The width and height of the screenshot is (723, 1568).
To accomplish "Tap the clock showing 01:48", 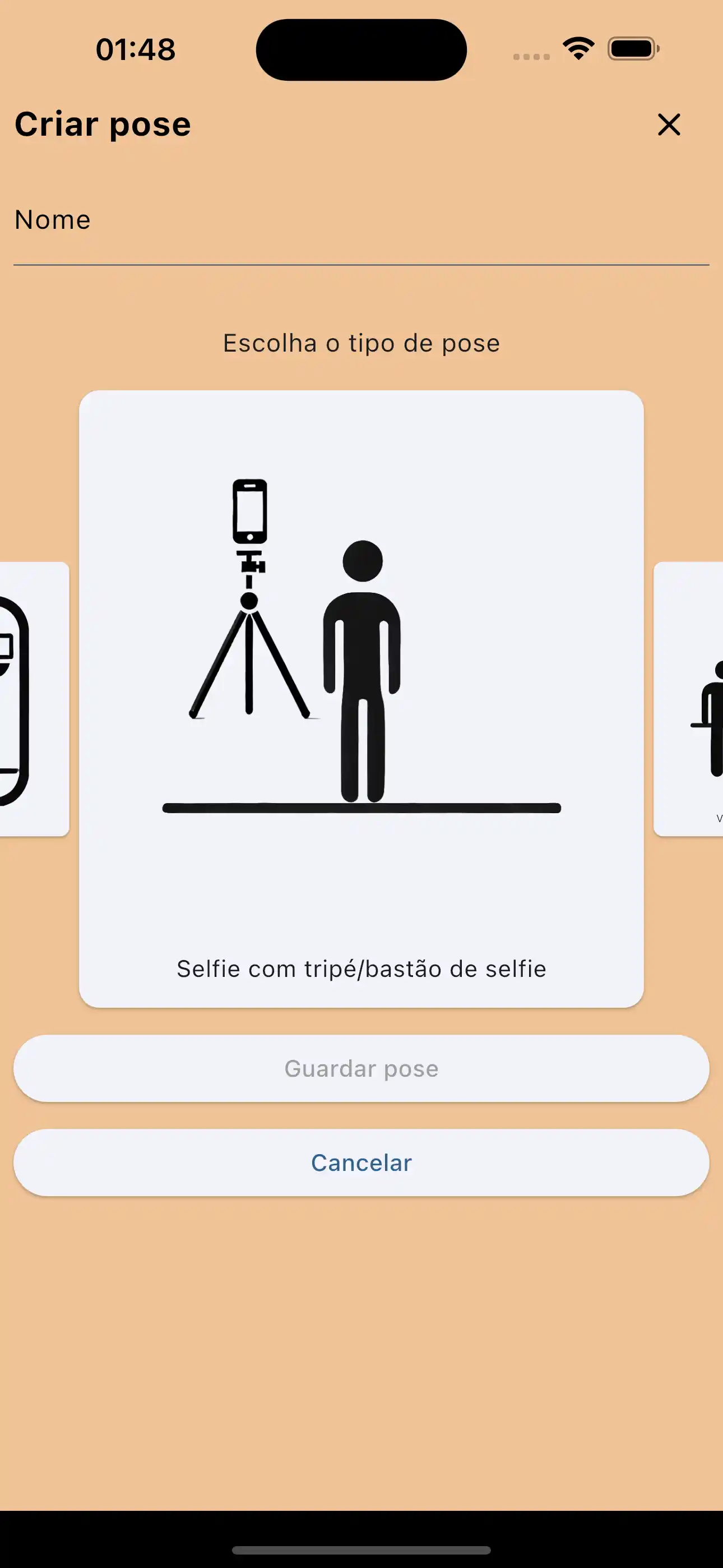I will tap(135, 48).
